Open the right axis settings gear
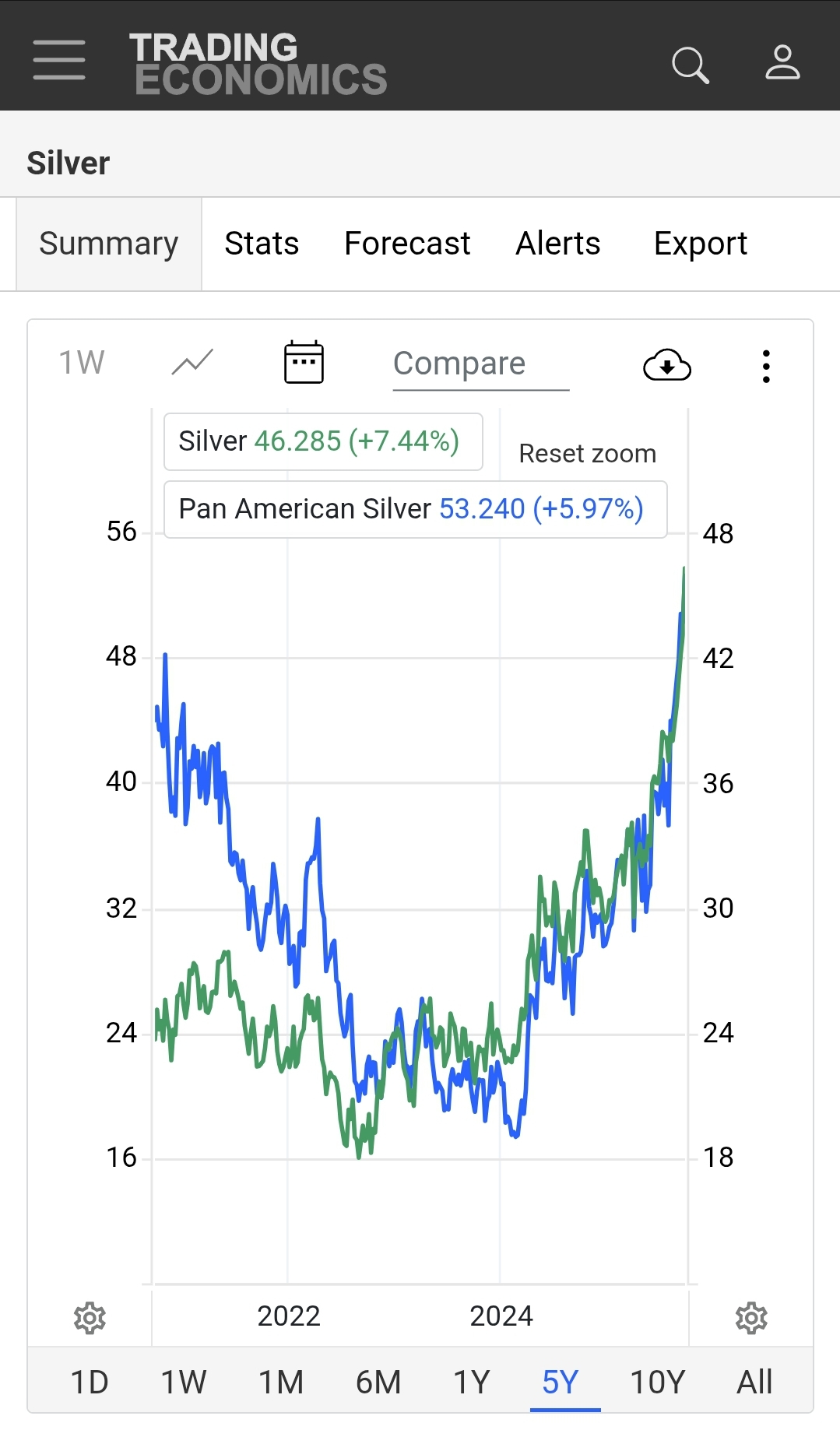Viewport: 840px width, 1444px height. click(x=751, y=1318)
